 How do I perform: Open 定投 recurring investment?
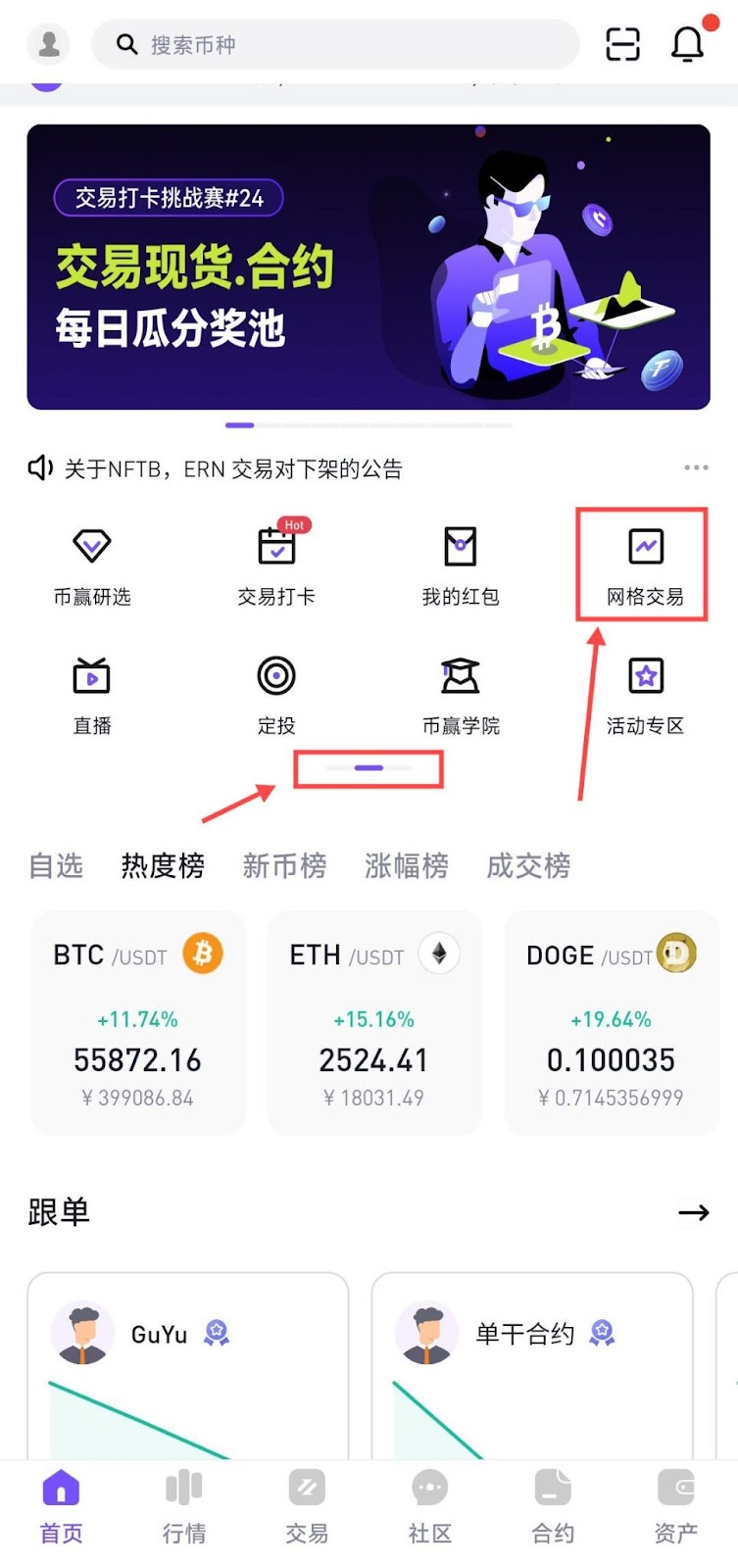[x=276, y=695]
